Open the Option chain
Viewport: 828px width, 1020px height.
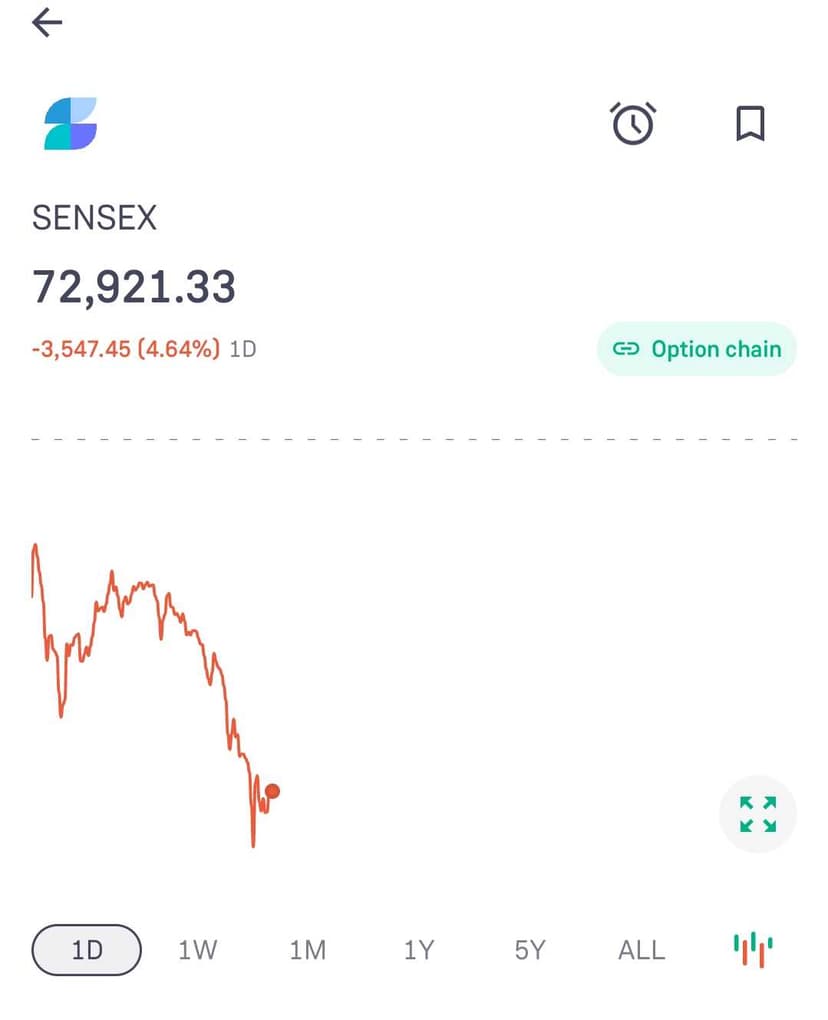pyautogui.click(x=697, y=349)
